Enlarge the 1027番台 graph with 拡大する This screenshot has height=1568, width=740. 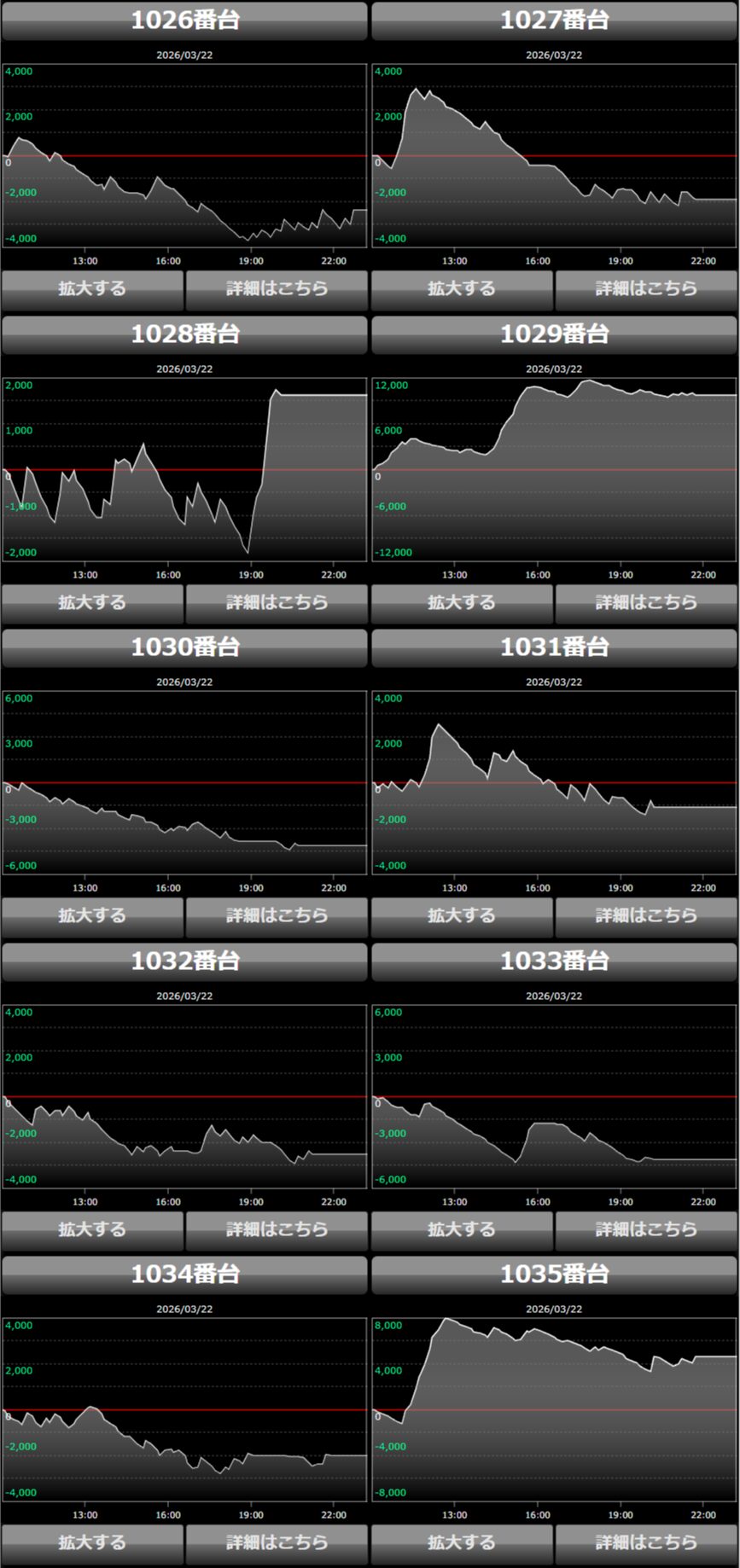[x=462, y=289]
